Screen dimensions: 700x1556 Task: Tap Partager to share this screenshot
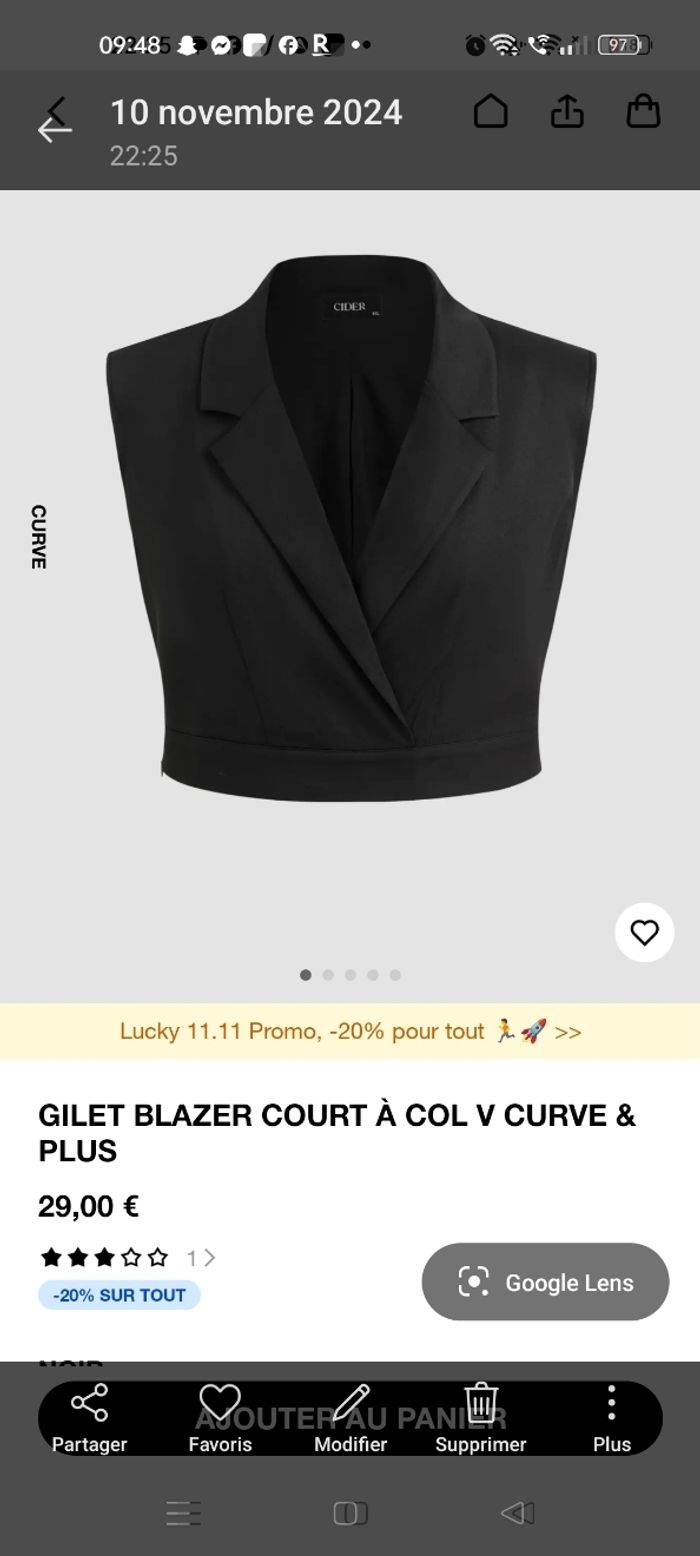tap(89, 1418)
